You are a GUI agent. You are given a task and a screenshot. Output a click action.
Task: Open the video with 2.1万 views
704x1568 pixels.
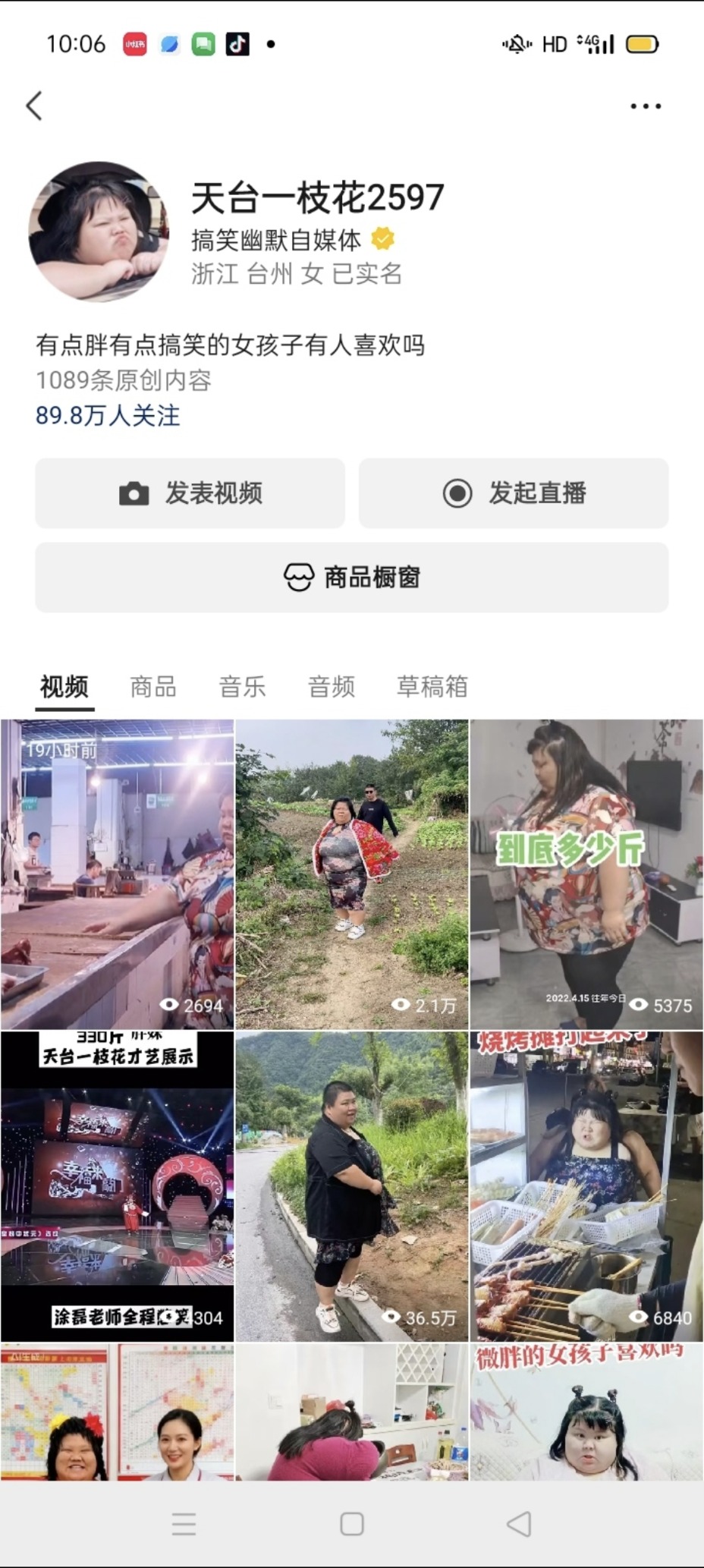(352, 874)
